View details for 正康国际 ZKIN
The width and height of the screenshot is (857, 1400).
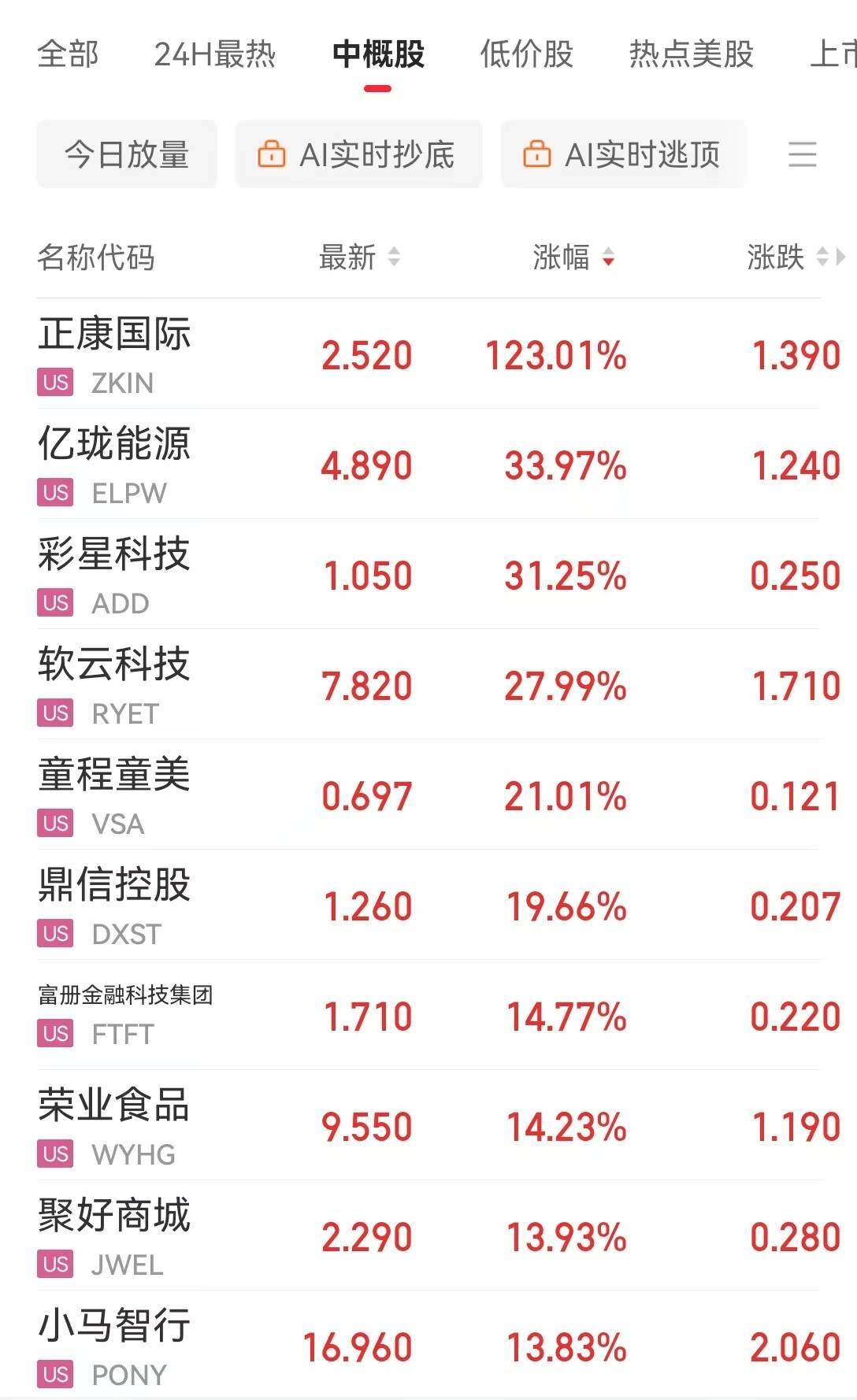315,354
